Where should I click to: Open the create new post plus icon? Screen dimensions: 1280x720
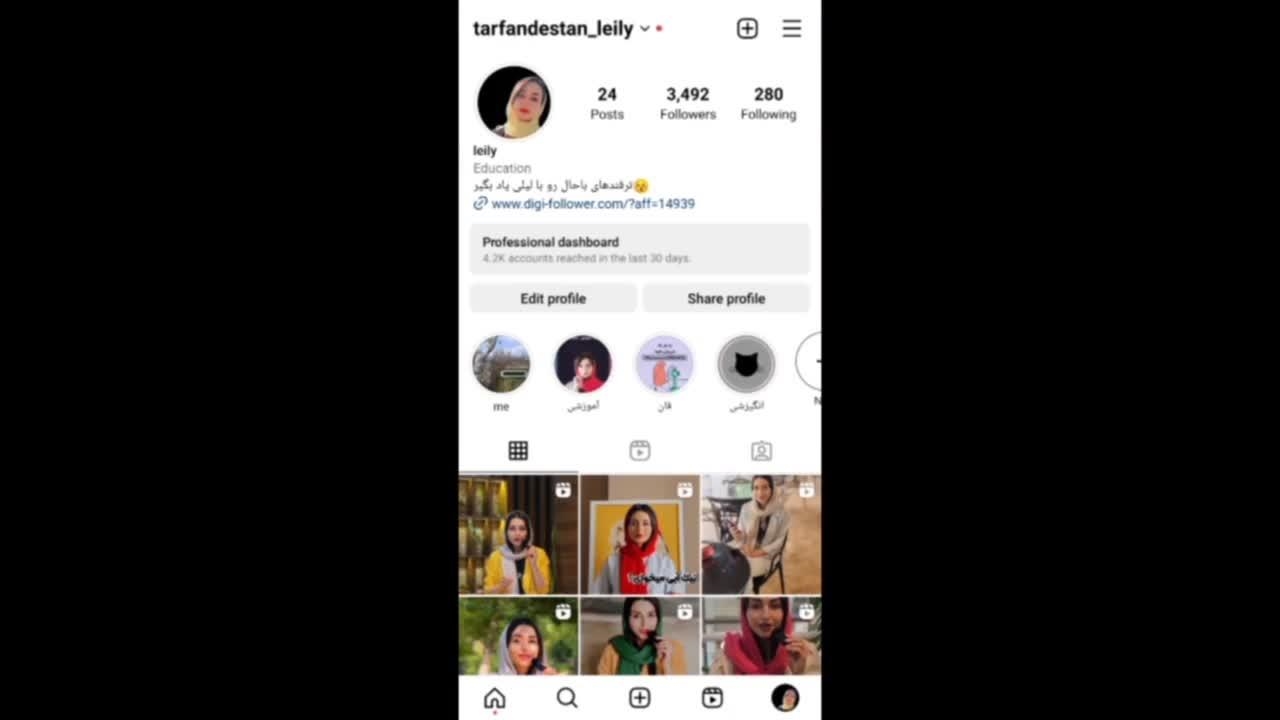747,29
